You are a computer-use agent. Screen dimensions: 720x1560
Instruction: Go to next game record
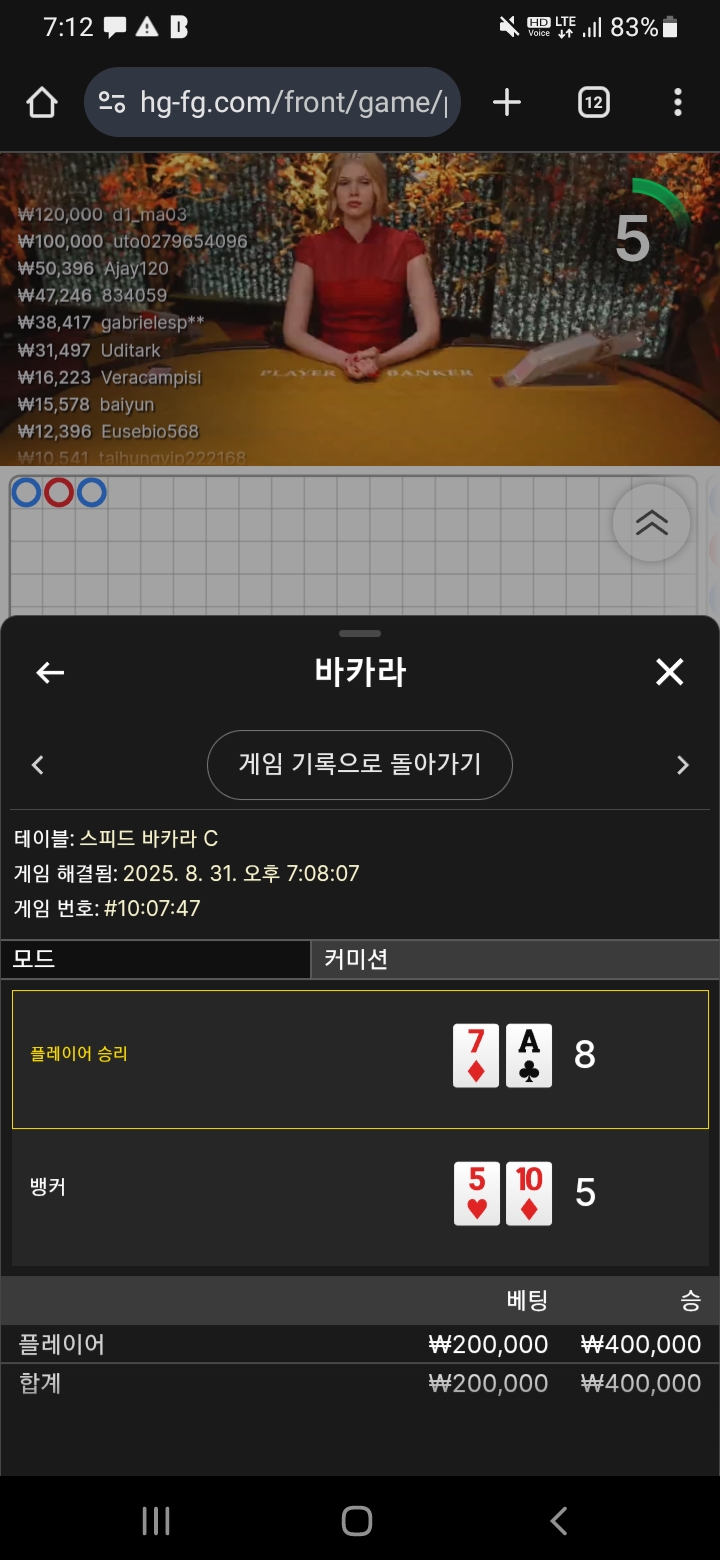(683, 765)
